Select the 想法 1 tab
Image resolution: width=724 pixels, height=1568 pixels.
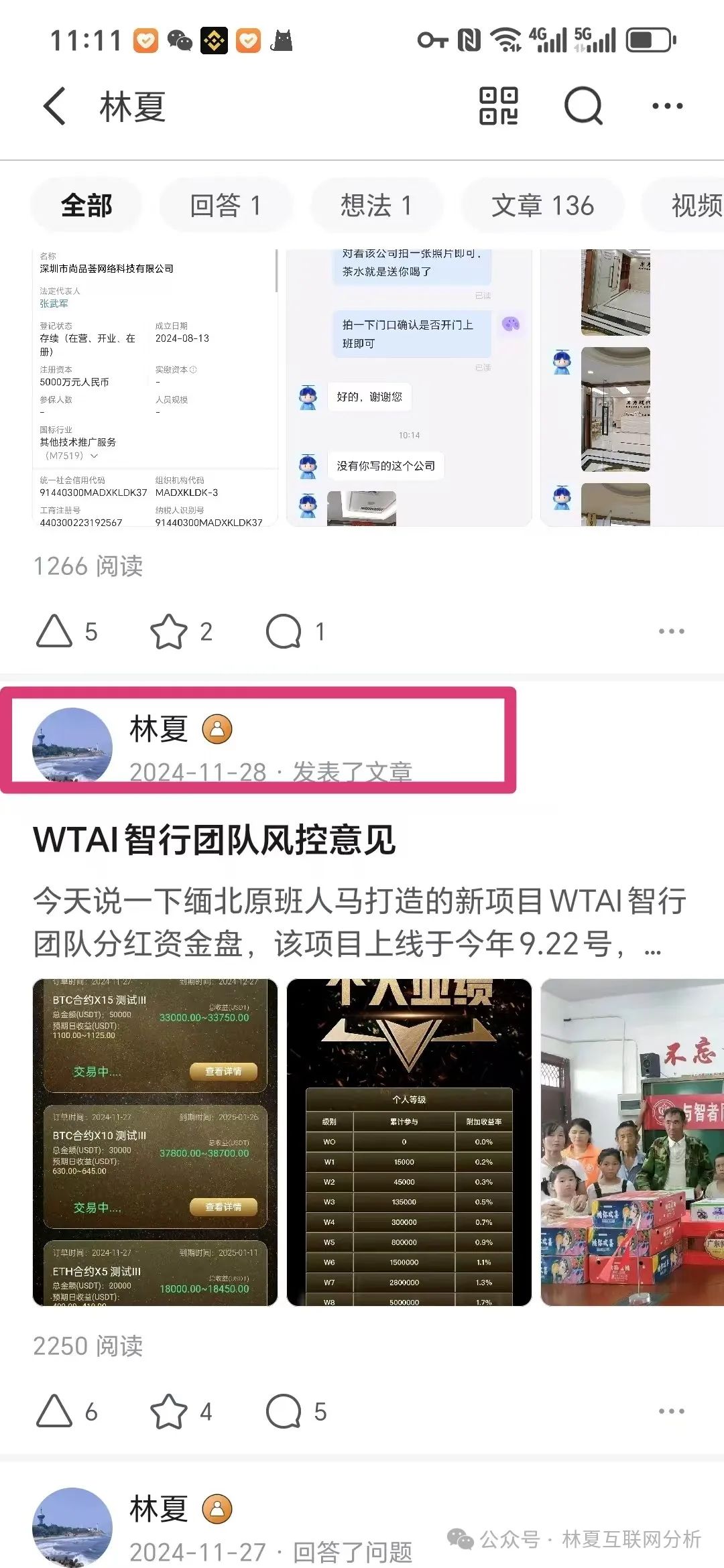click(376, 205)
